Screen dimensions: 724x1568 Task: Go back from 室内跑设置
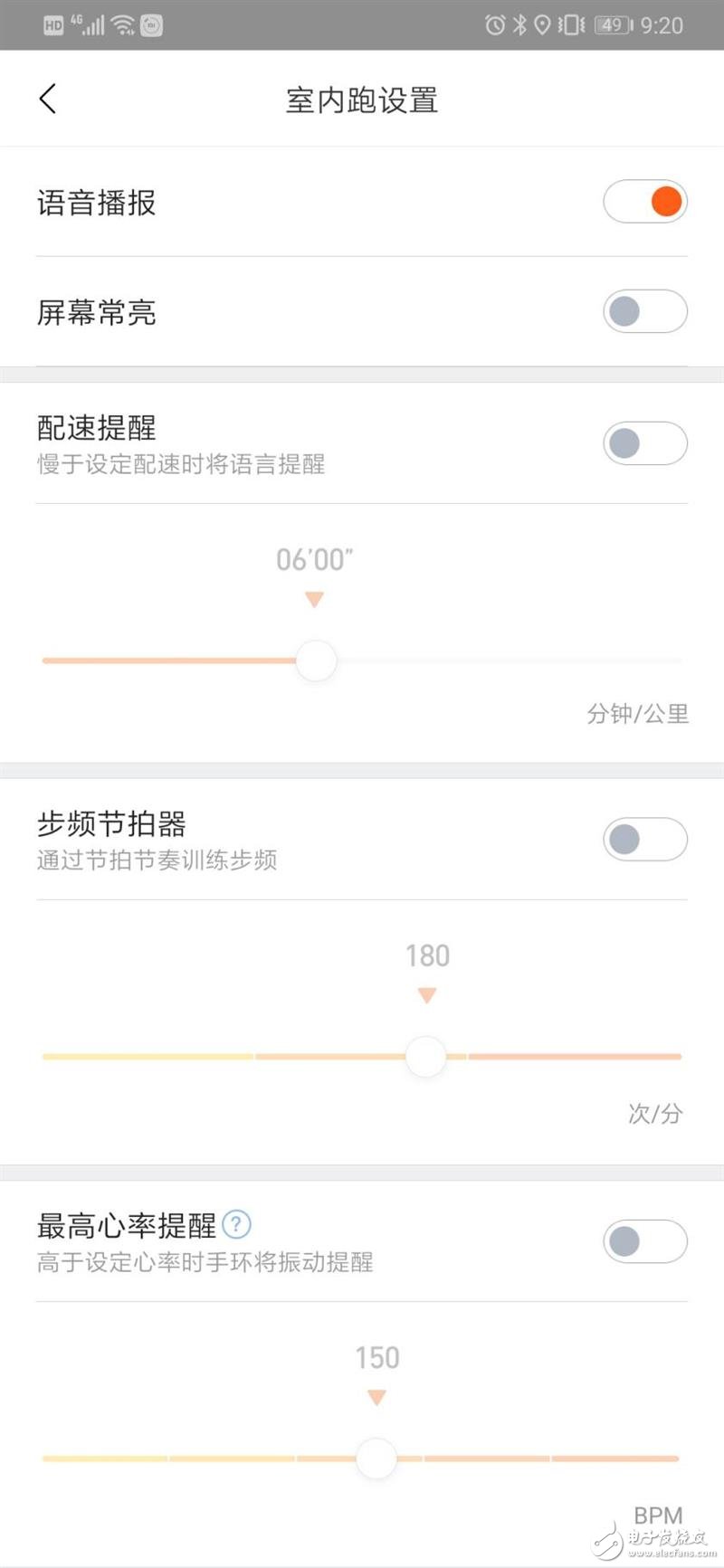(x=49, y=99)
